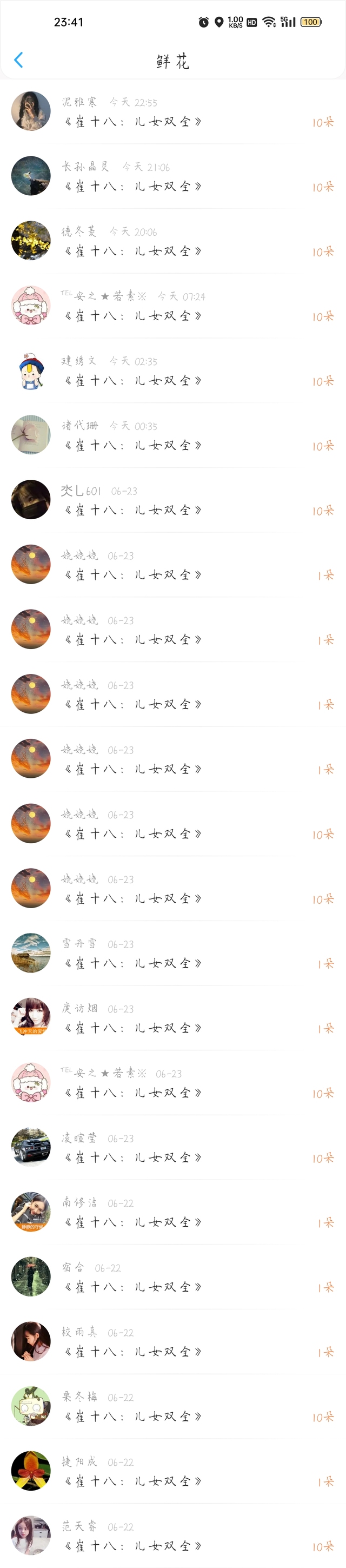Open the flower record from 捷阳成
This screenshot has height=1568, width=346.
pos(172,1471)
